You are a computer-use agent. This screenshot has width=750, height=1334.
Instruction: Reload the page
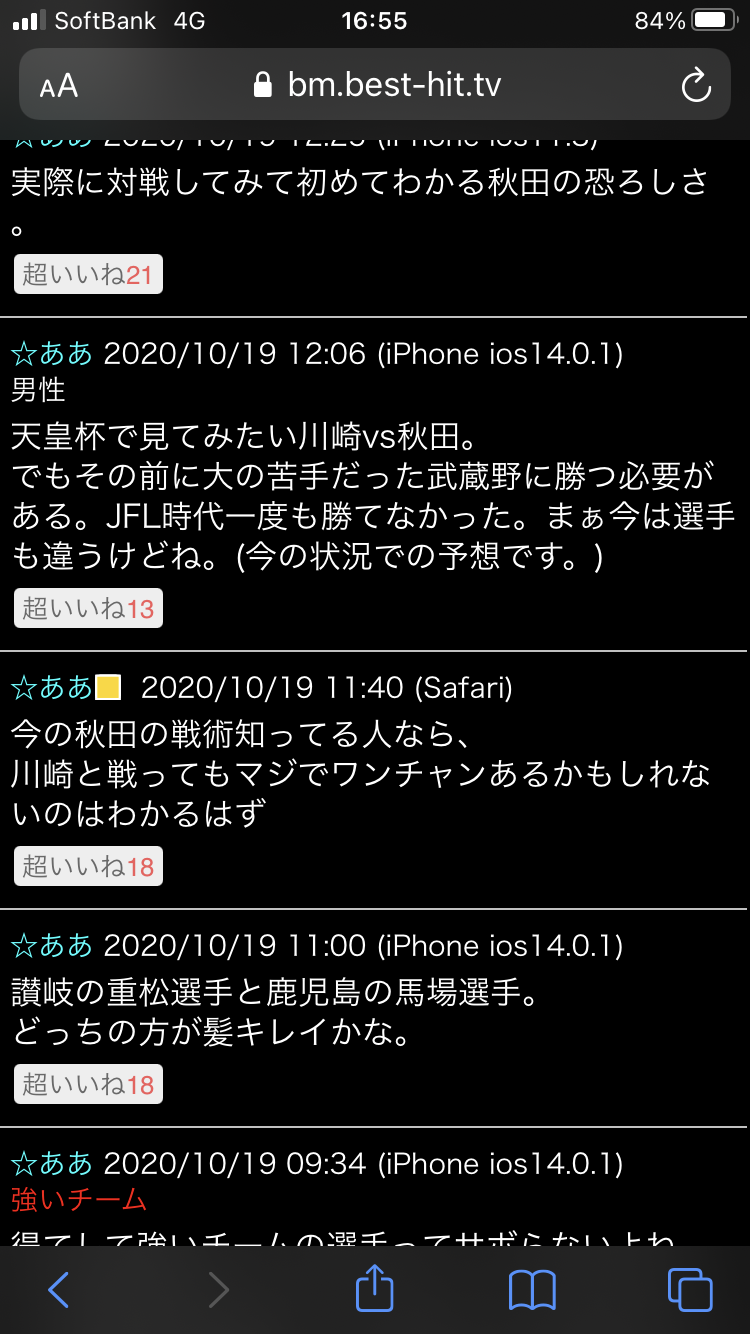(x=695, y=85)
